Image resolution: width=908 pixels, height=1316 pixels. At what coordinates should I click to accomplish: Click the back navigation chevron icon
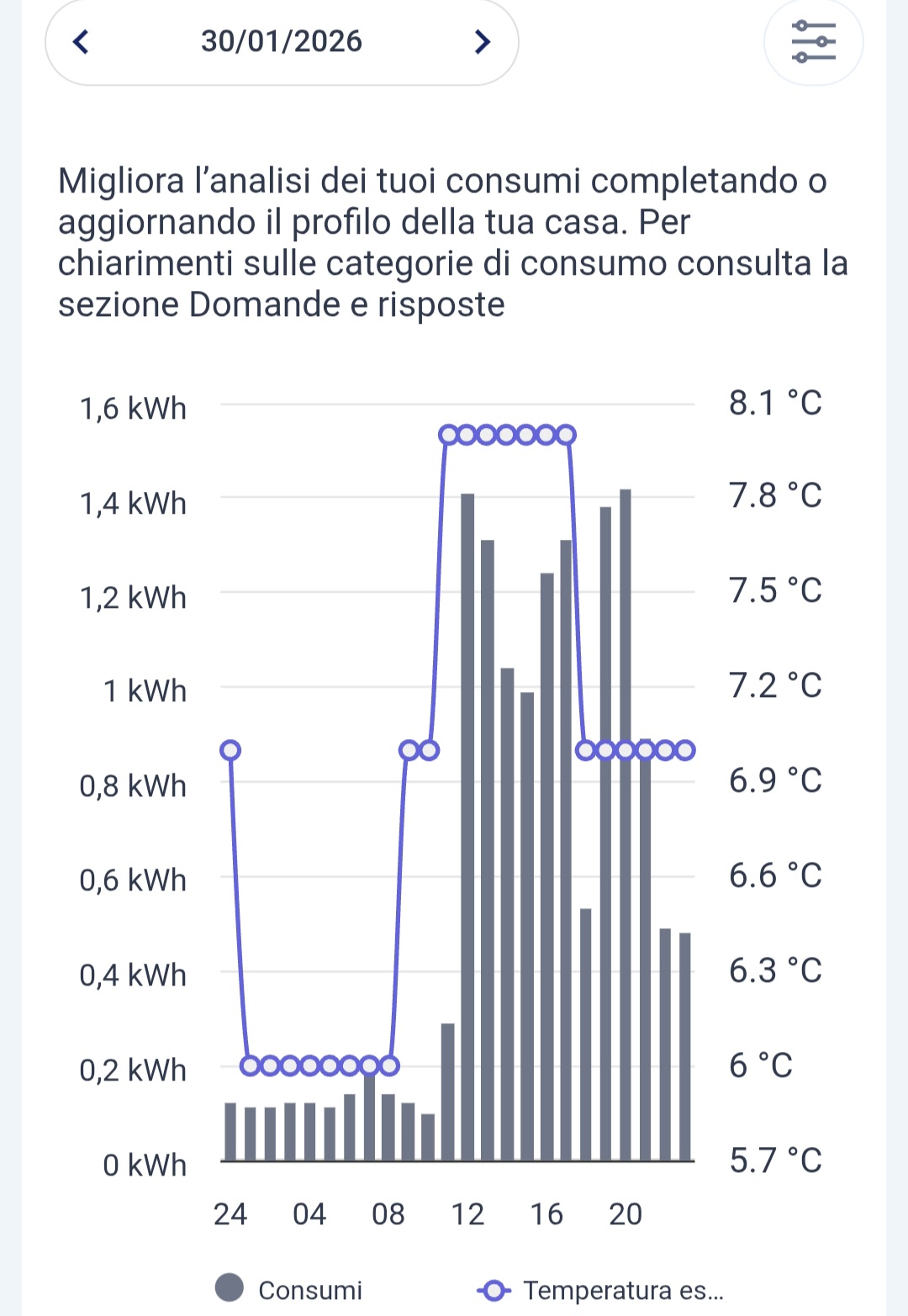coord(81,40)
